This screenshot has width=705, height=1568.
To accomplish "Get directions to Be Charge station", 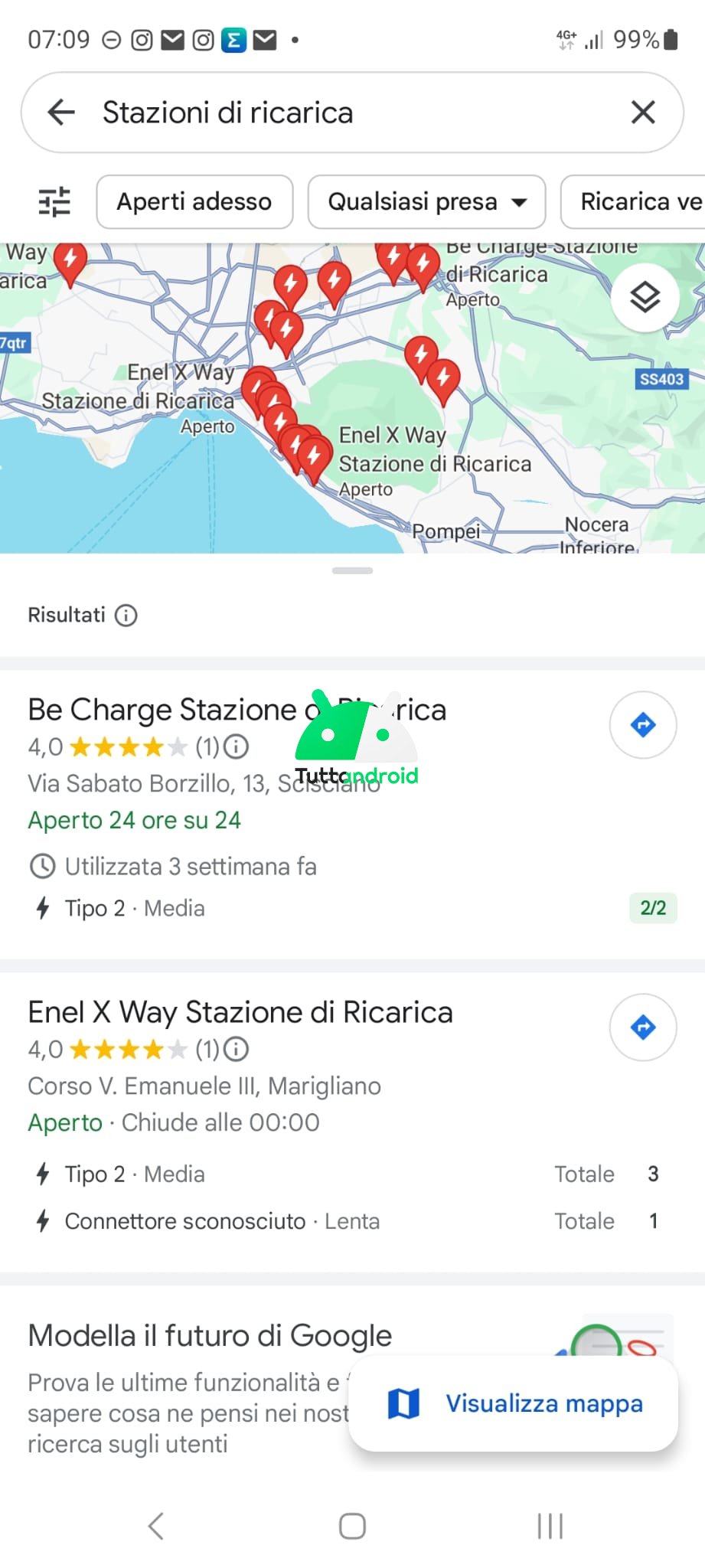I will pyautogui.click(x=643, y=725).
